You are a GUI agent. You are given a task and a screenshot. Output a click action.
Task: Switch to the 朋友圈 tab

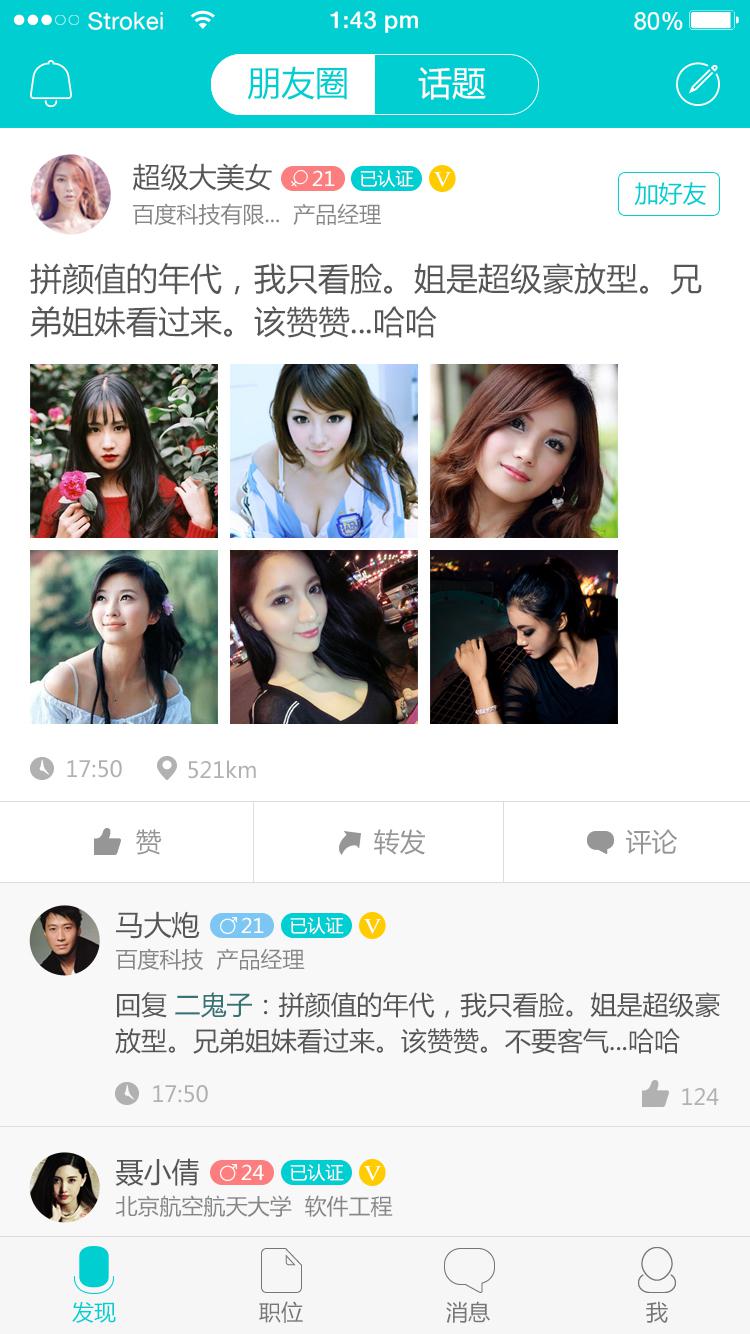(296, 85)
